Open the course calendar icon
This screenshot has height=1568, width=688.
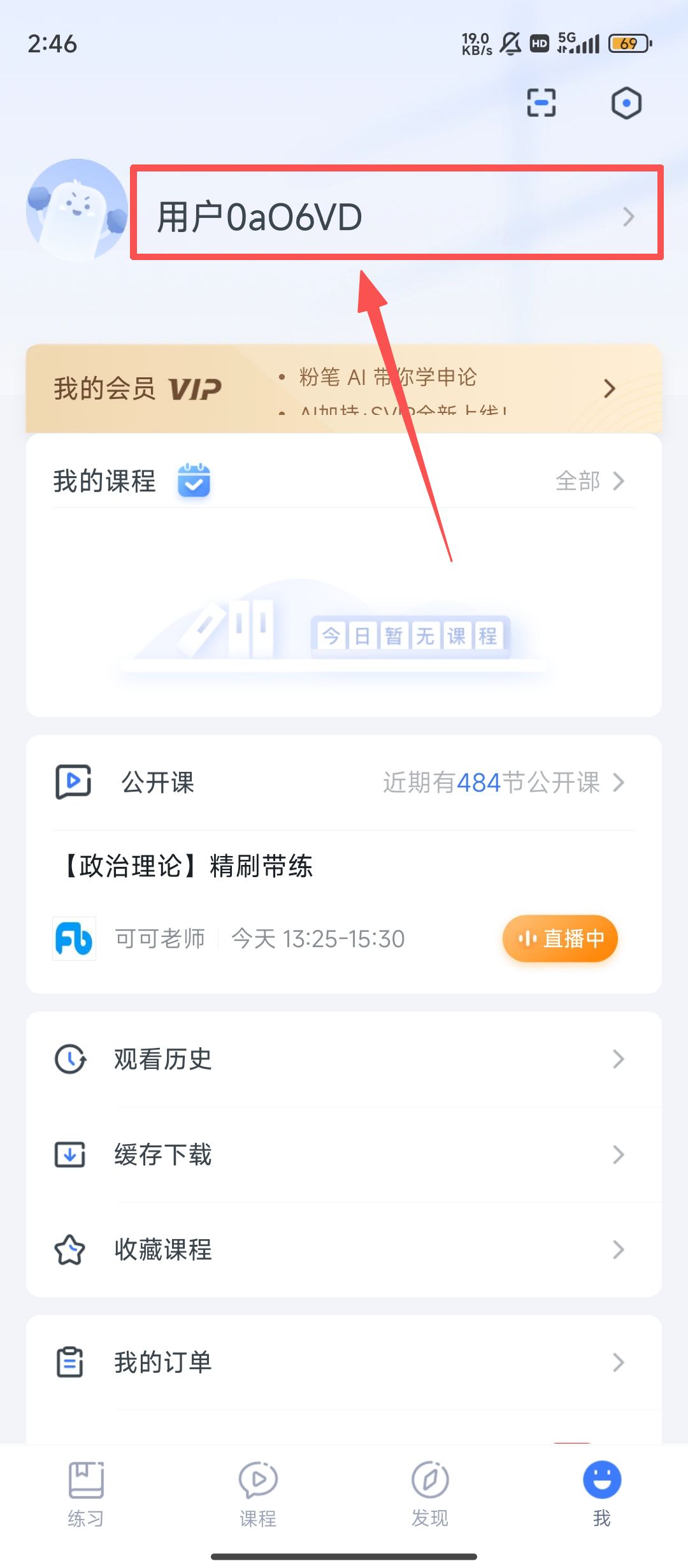(x=194, y=481)
